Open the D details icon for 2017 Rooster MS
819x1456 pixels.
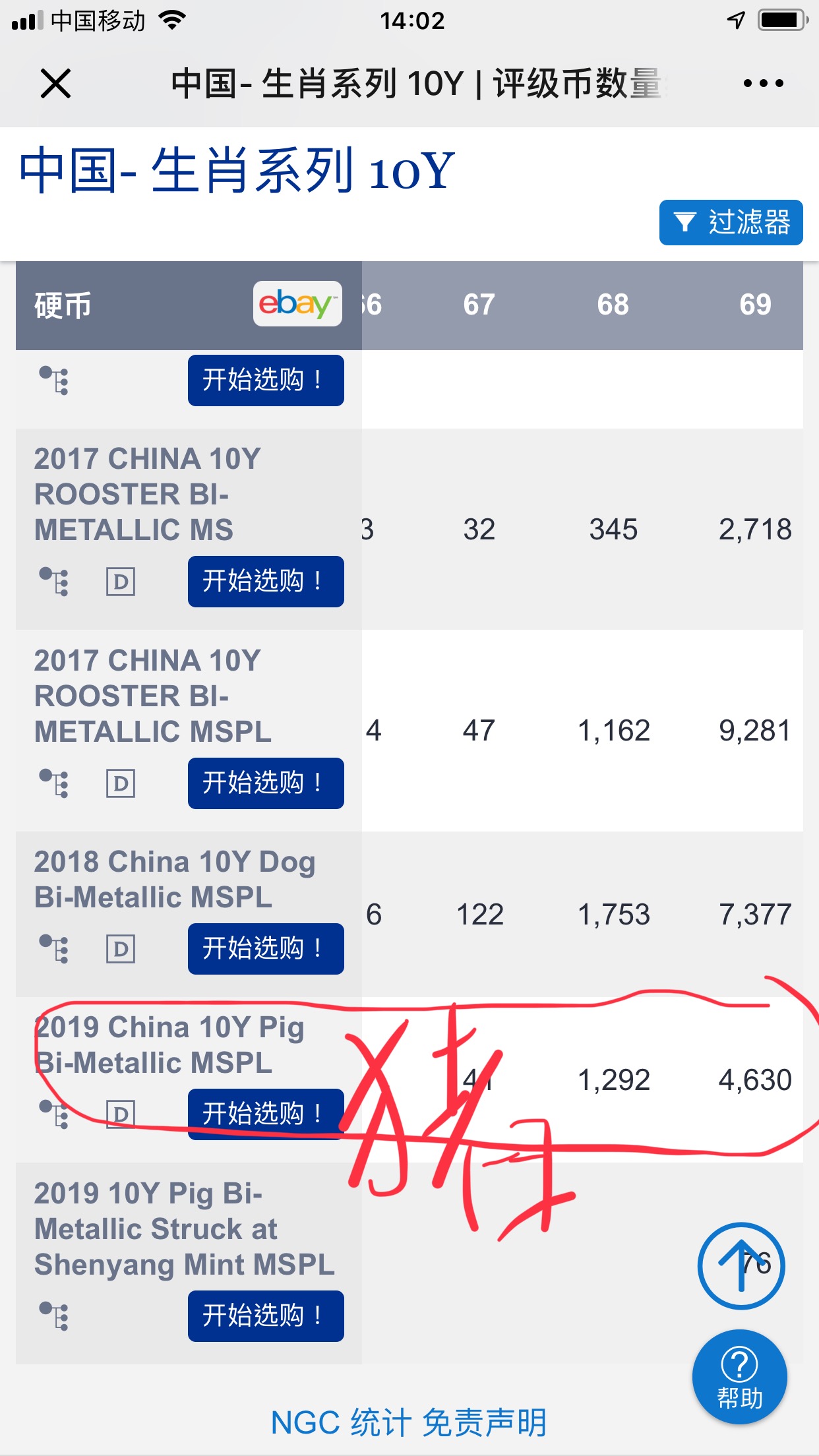(121, 582)
